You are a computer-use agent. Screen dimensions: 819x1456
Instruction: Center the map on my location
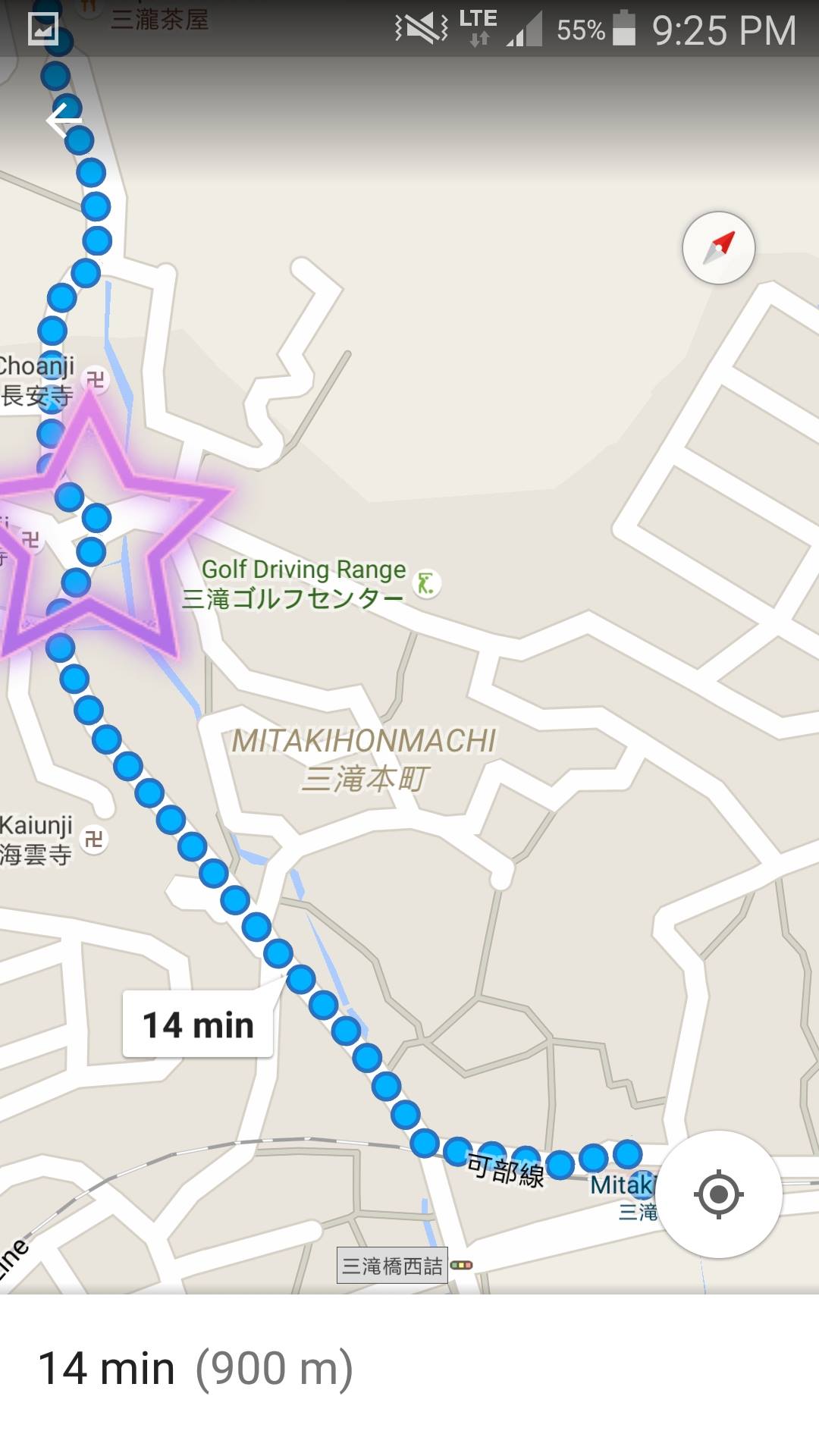718,1194
